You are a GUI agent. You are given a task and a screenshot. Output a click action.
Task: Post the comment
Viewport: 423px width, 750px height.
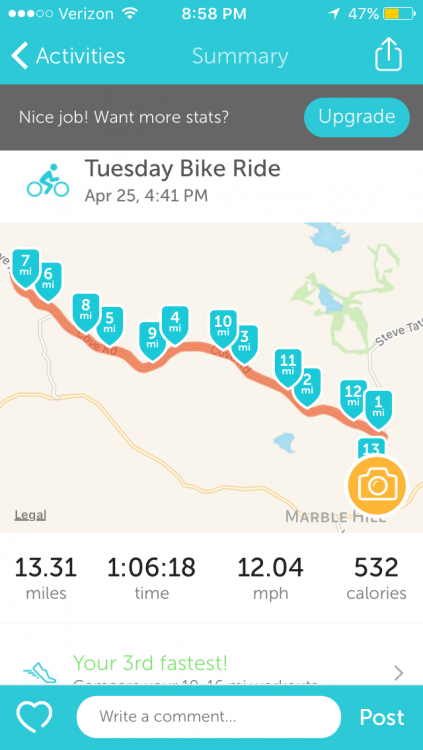click(x=382, y=717)
